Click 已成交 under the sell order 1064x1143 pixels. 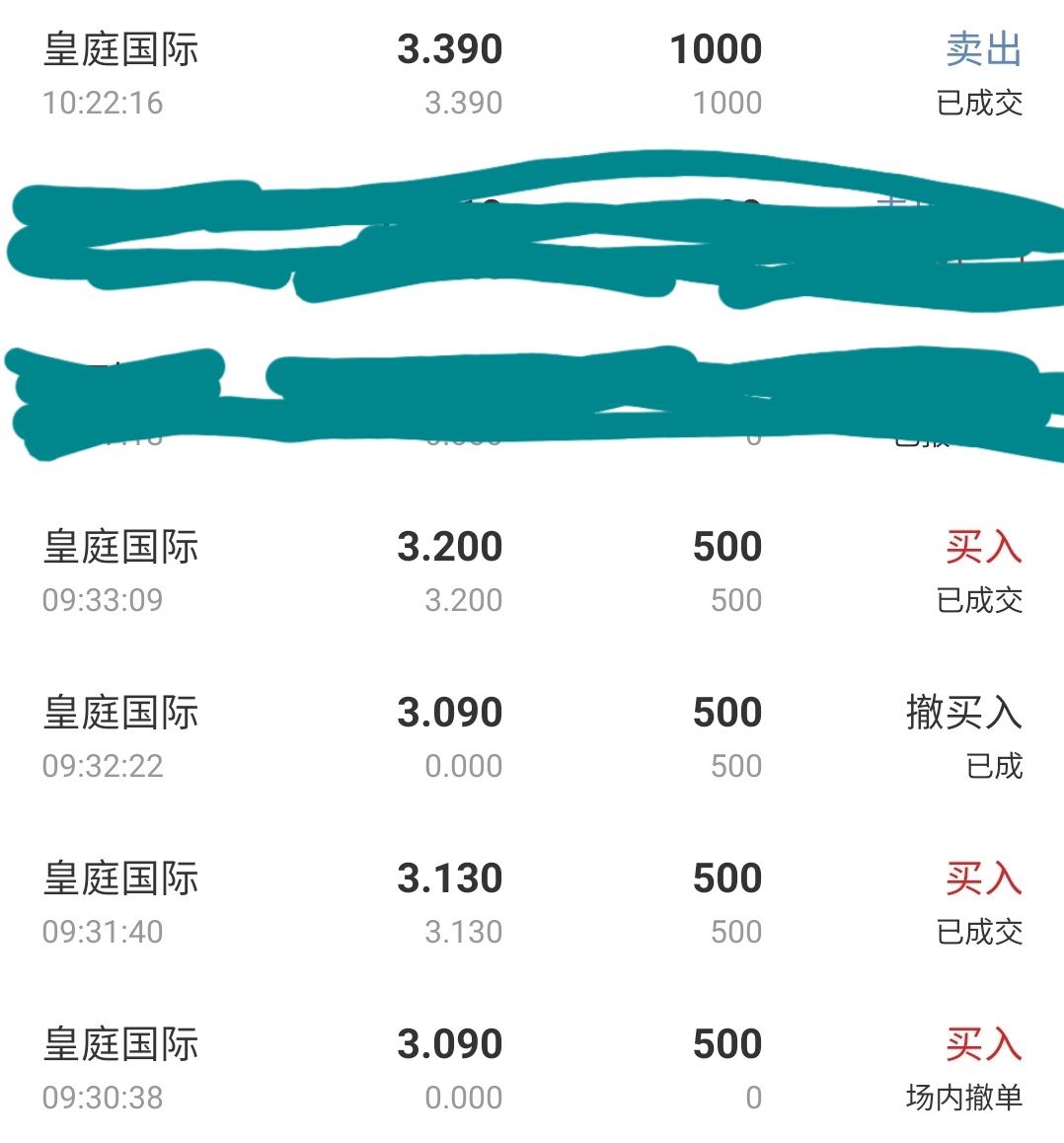point(981,102)
